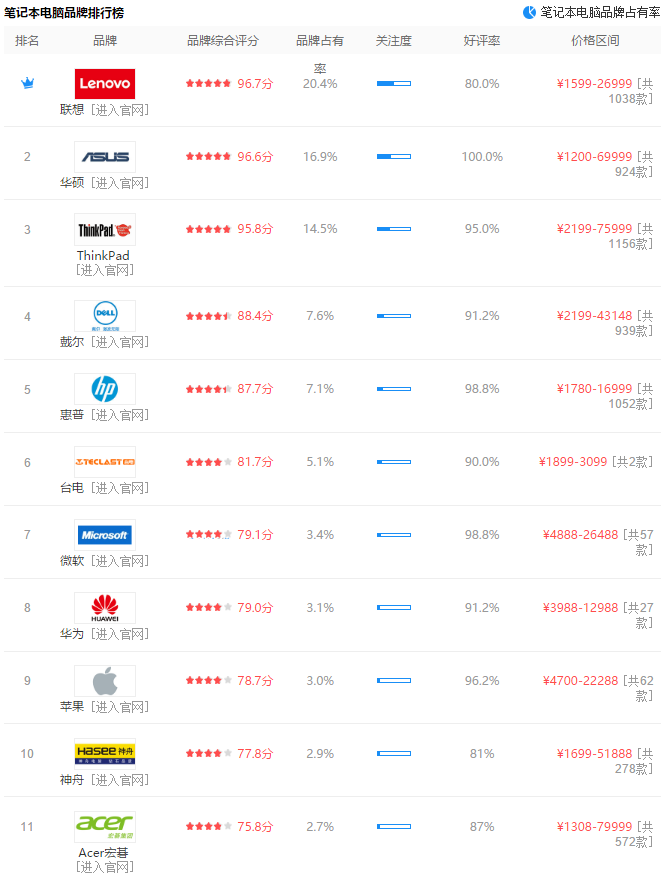The width and height of the screenshot is (663, 877).
Task: Open 华硕's ¥1200-69999 price range
Action: pos(594,157)
